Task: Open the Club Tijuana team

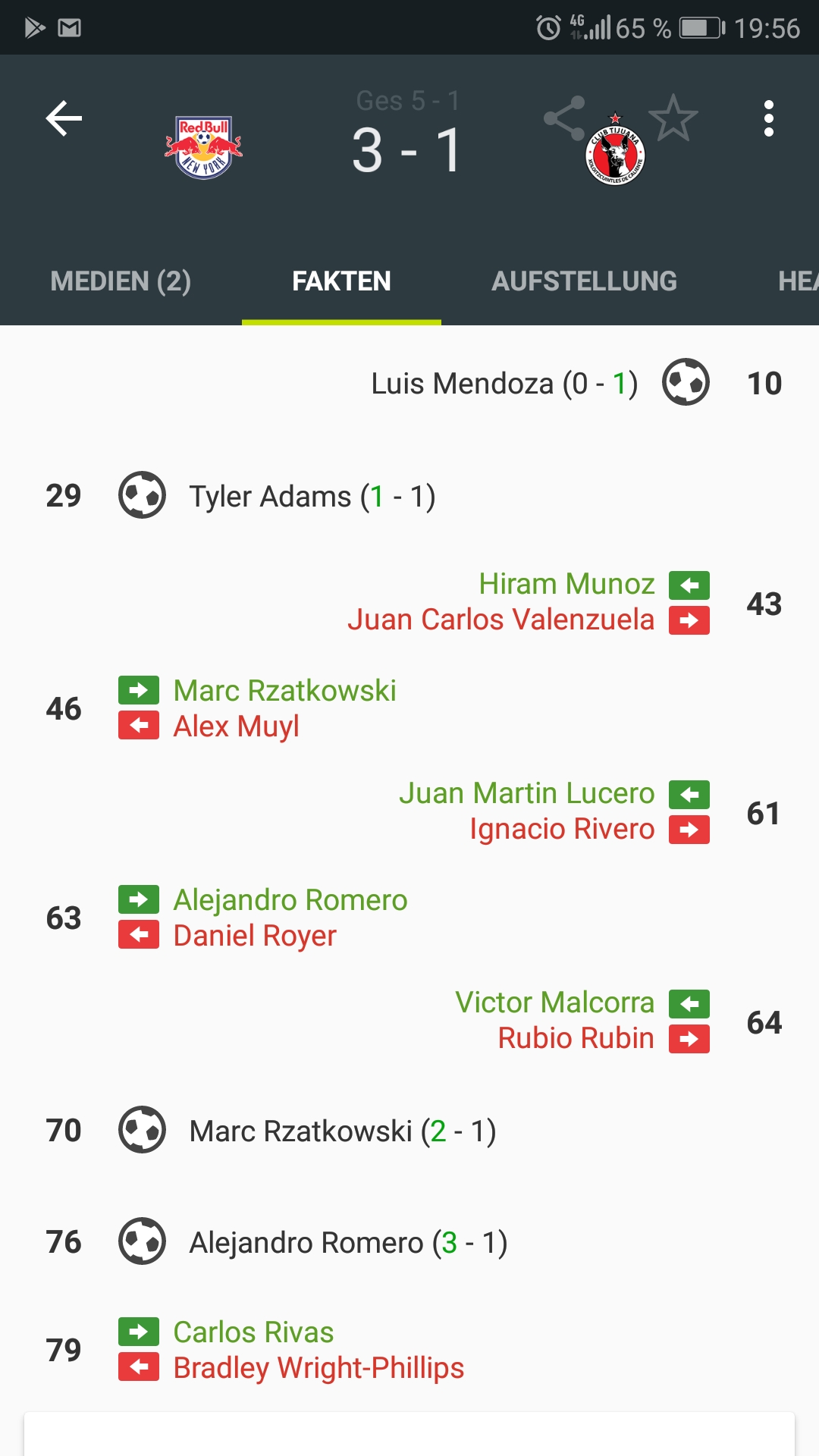Action: click(x=615, y=149)
